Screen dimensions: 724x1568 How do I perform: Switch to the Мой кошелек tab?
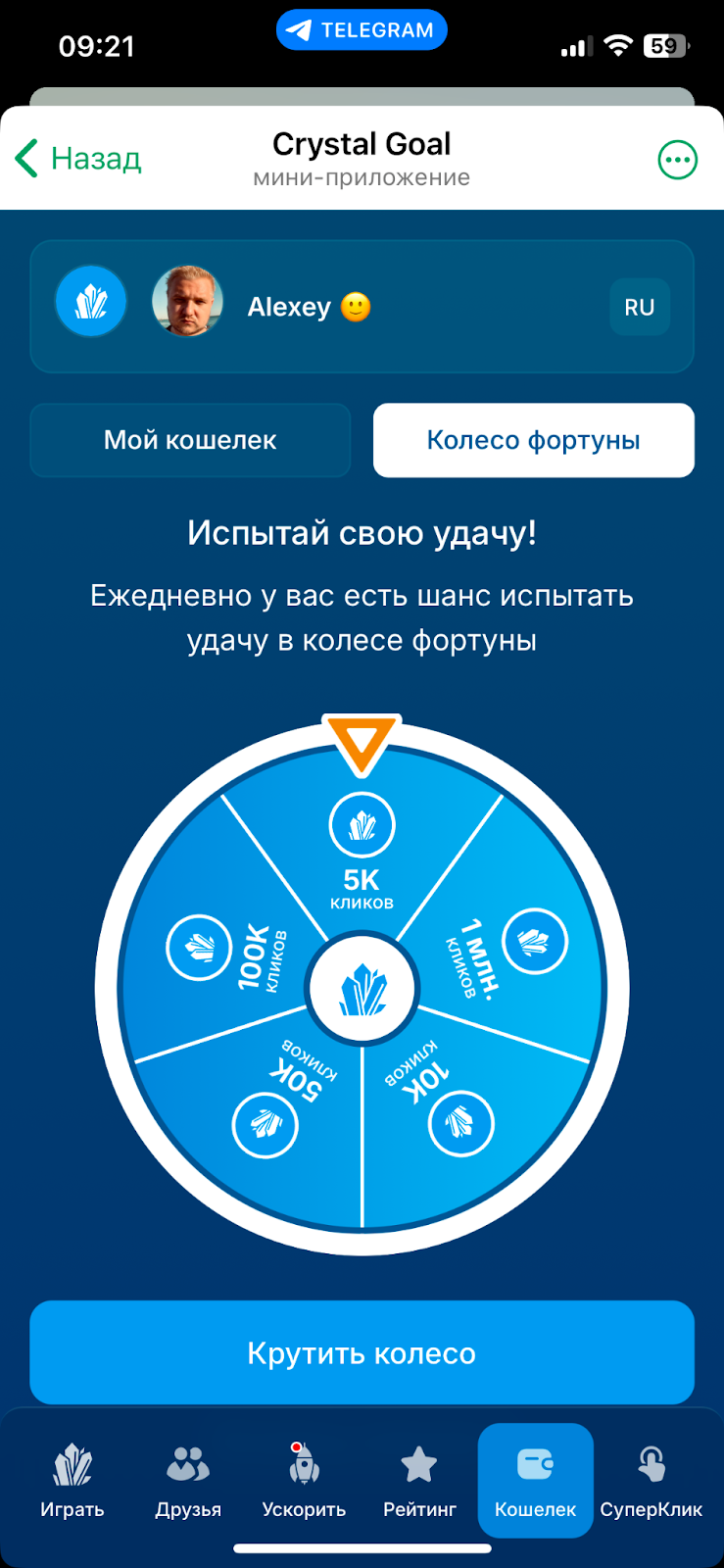(x=190, y=441)
